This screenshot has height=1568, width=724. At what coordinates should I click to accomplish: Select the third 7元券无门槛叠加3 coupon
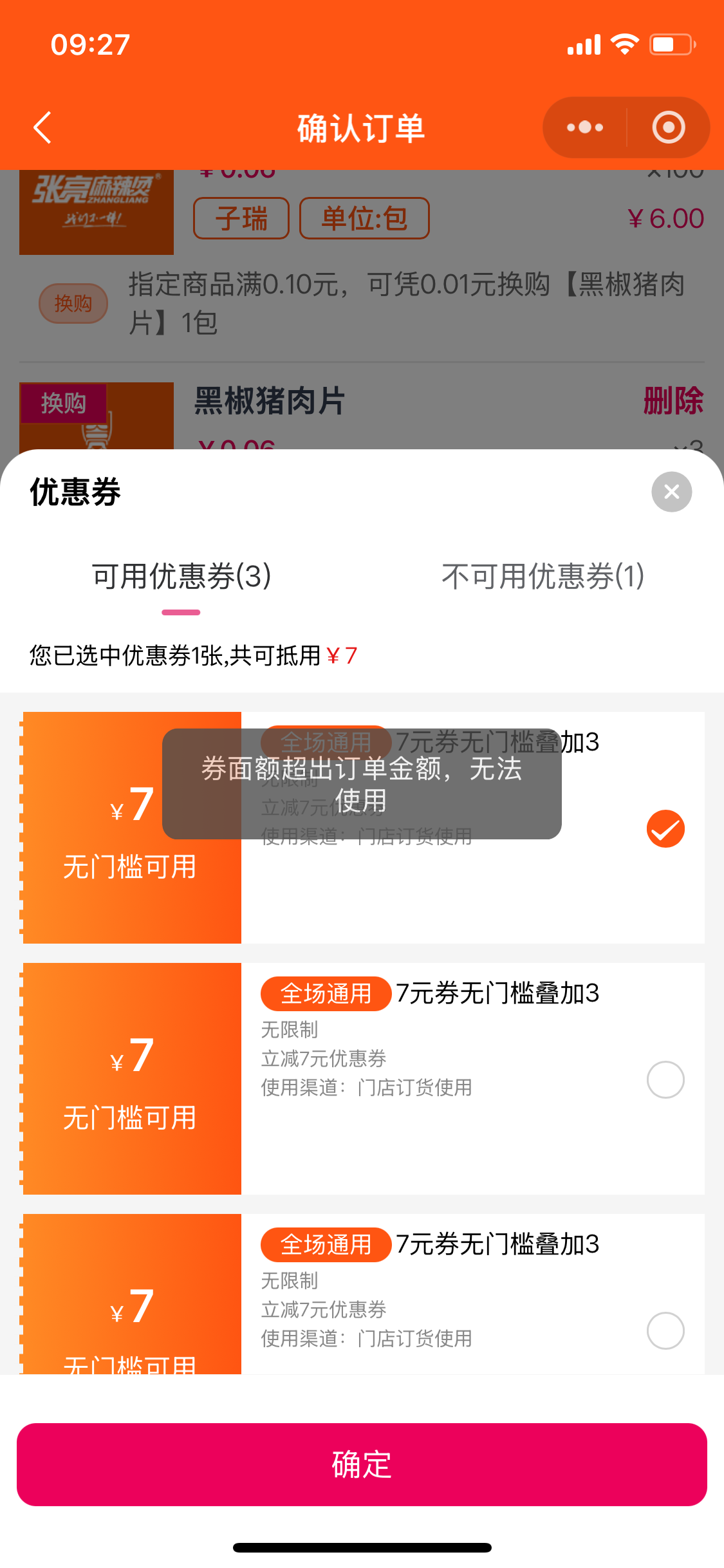point(665,1330)
